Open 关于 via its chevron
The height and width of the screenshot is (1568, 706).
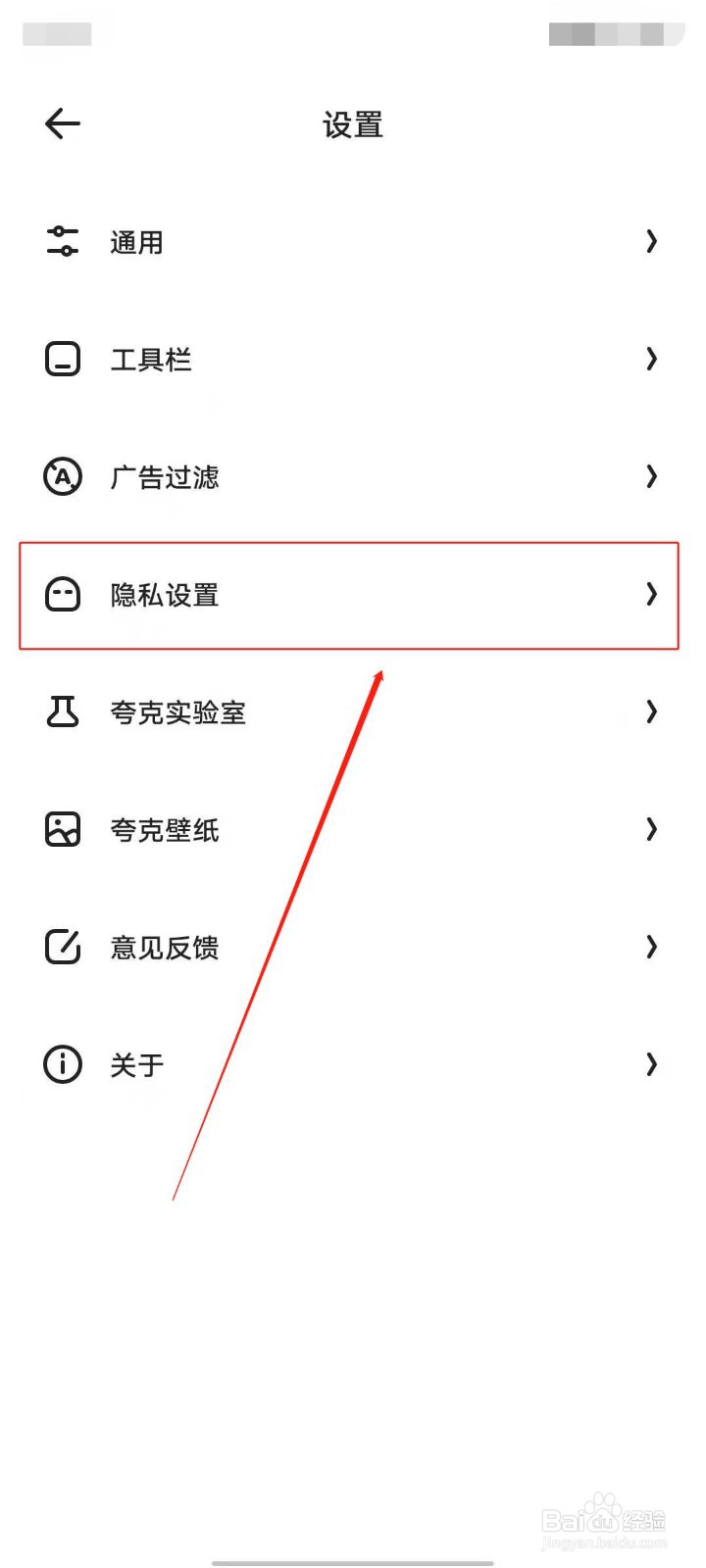[651, 1064]
